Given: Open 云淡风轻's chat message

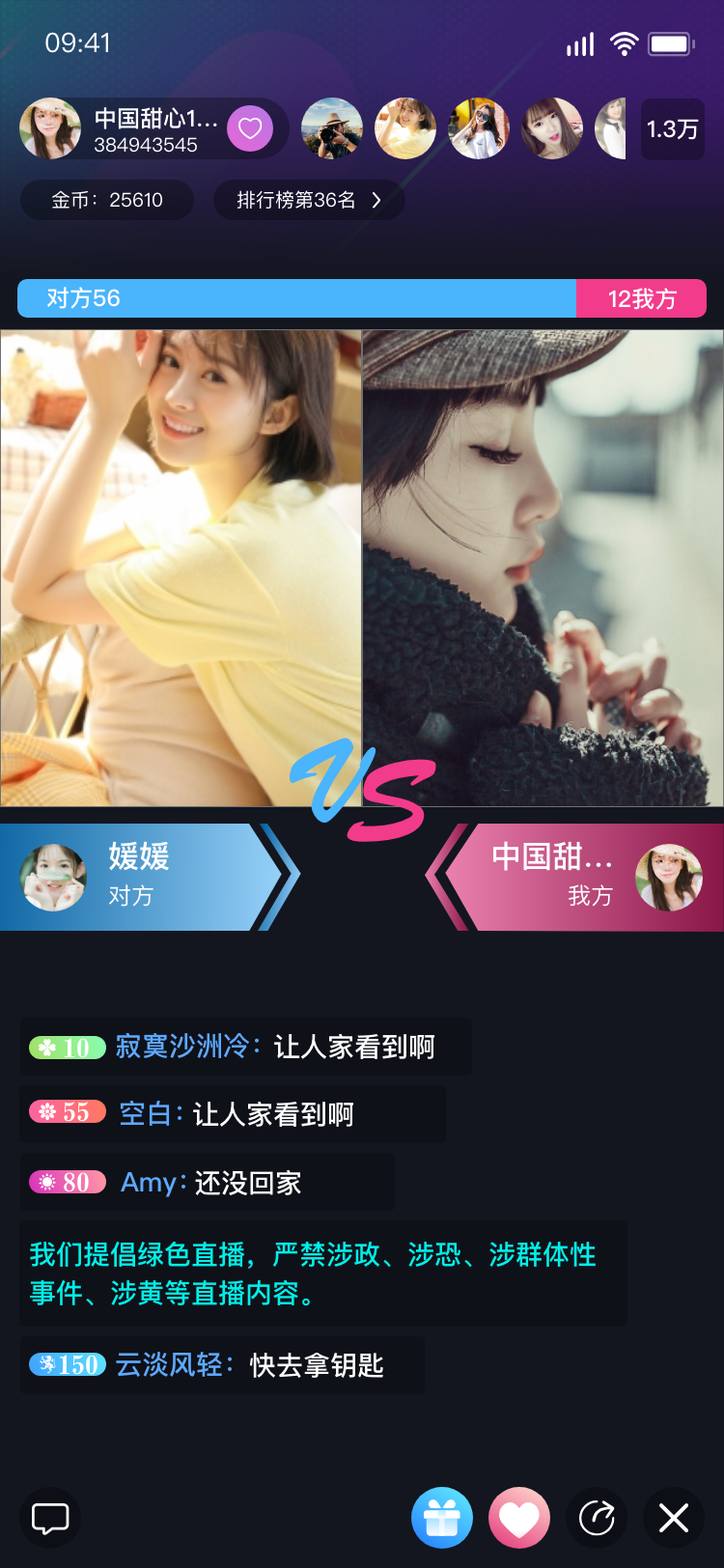Looking at the screenshot, I should click(222, 1364).
